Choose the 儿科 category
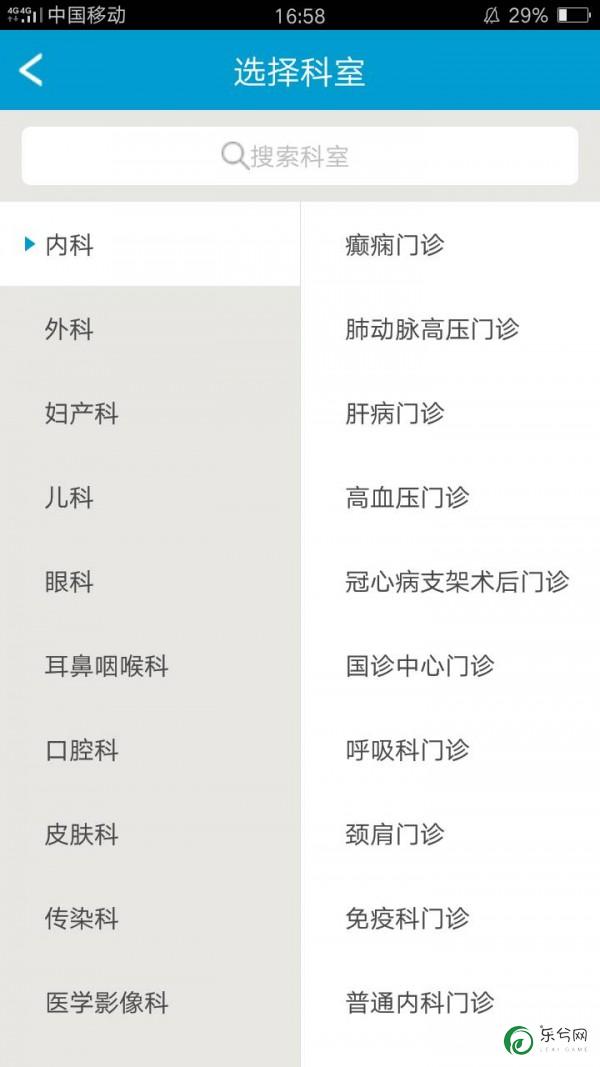Viewport: 600px width, 1067px height. coord(150,497)
